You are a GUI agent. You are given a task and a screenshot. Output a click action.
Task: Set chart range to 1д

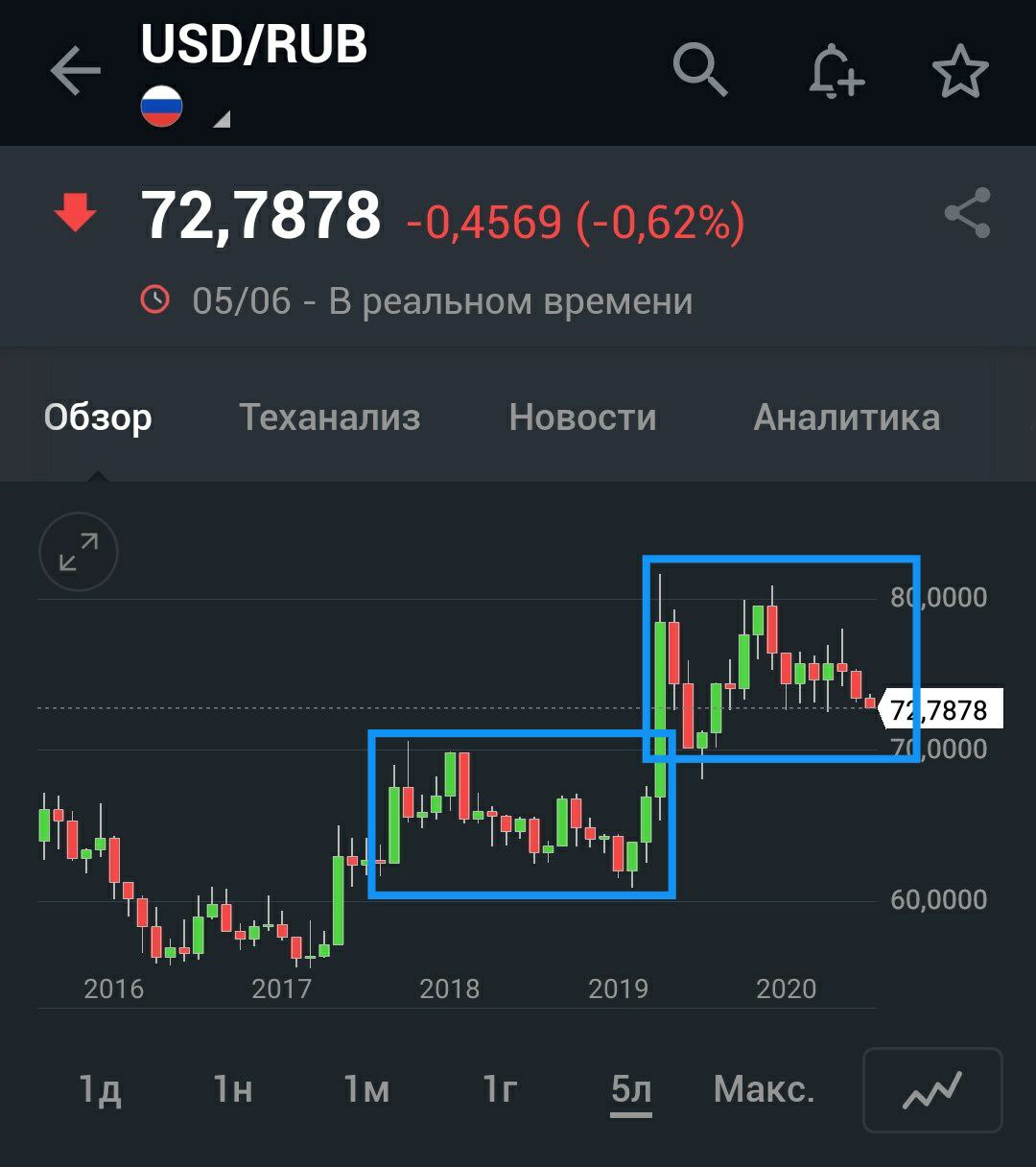pyautogui.click(x=100, y=1090)
